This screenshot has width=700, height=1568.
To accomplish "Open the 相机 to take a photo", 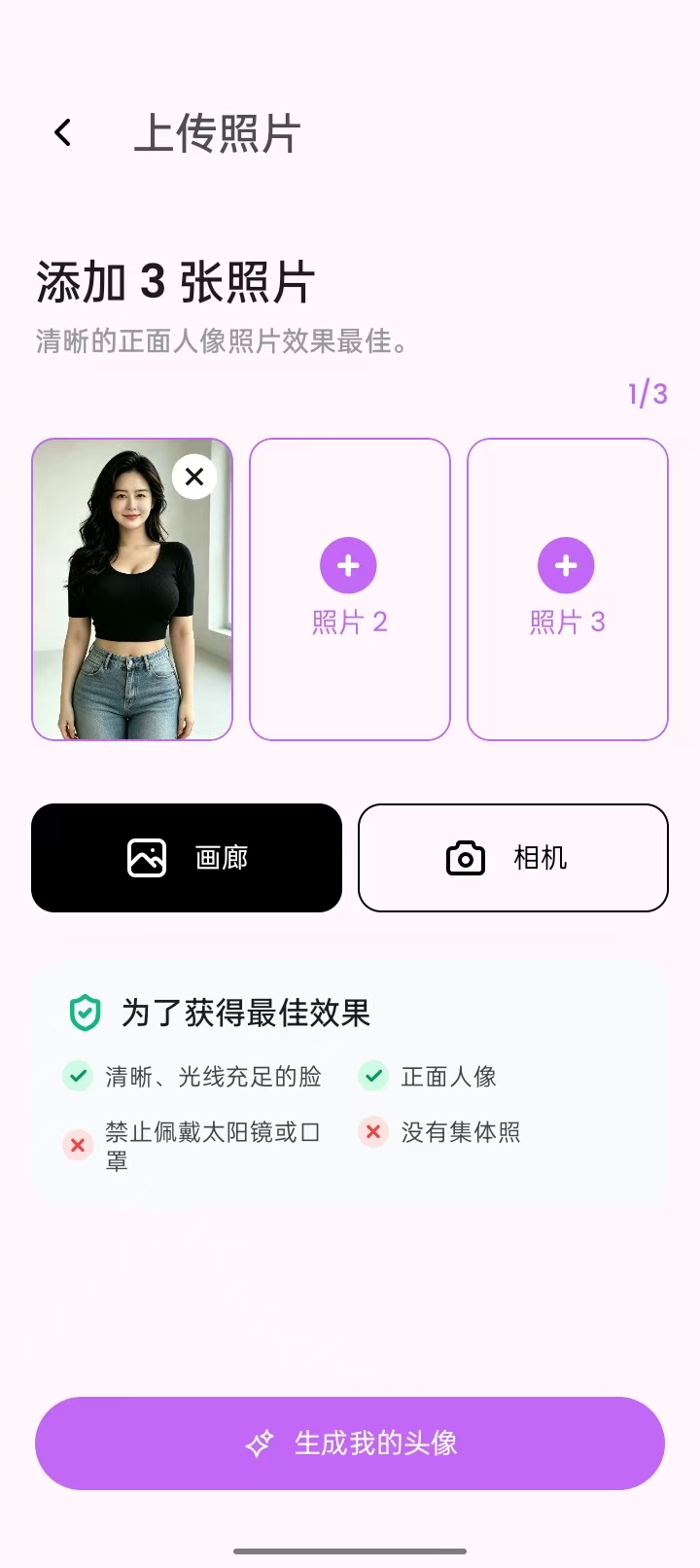I will click(513, 858).
